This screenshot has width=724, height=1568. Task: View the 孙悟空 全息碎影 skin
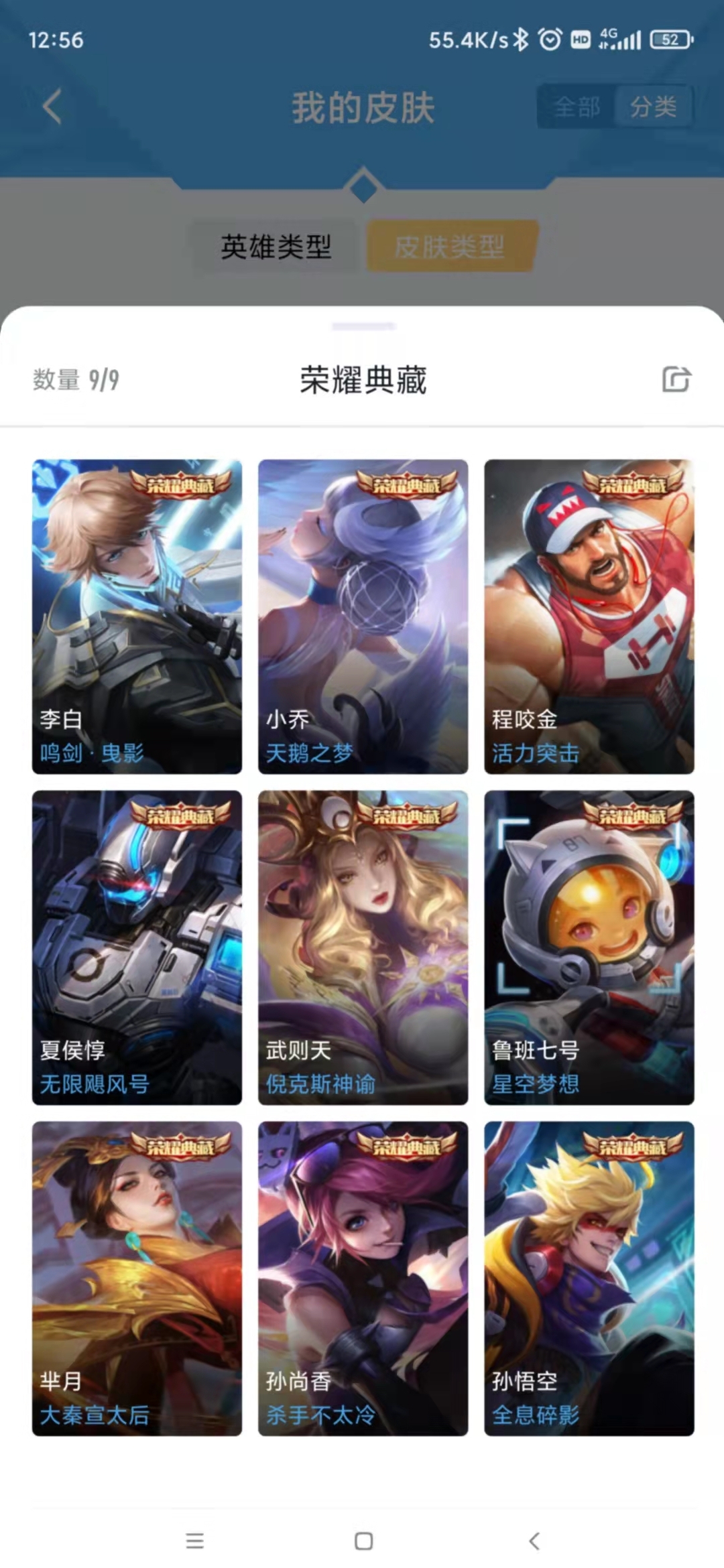tap(589, 1279)
